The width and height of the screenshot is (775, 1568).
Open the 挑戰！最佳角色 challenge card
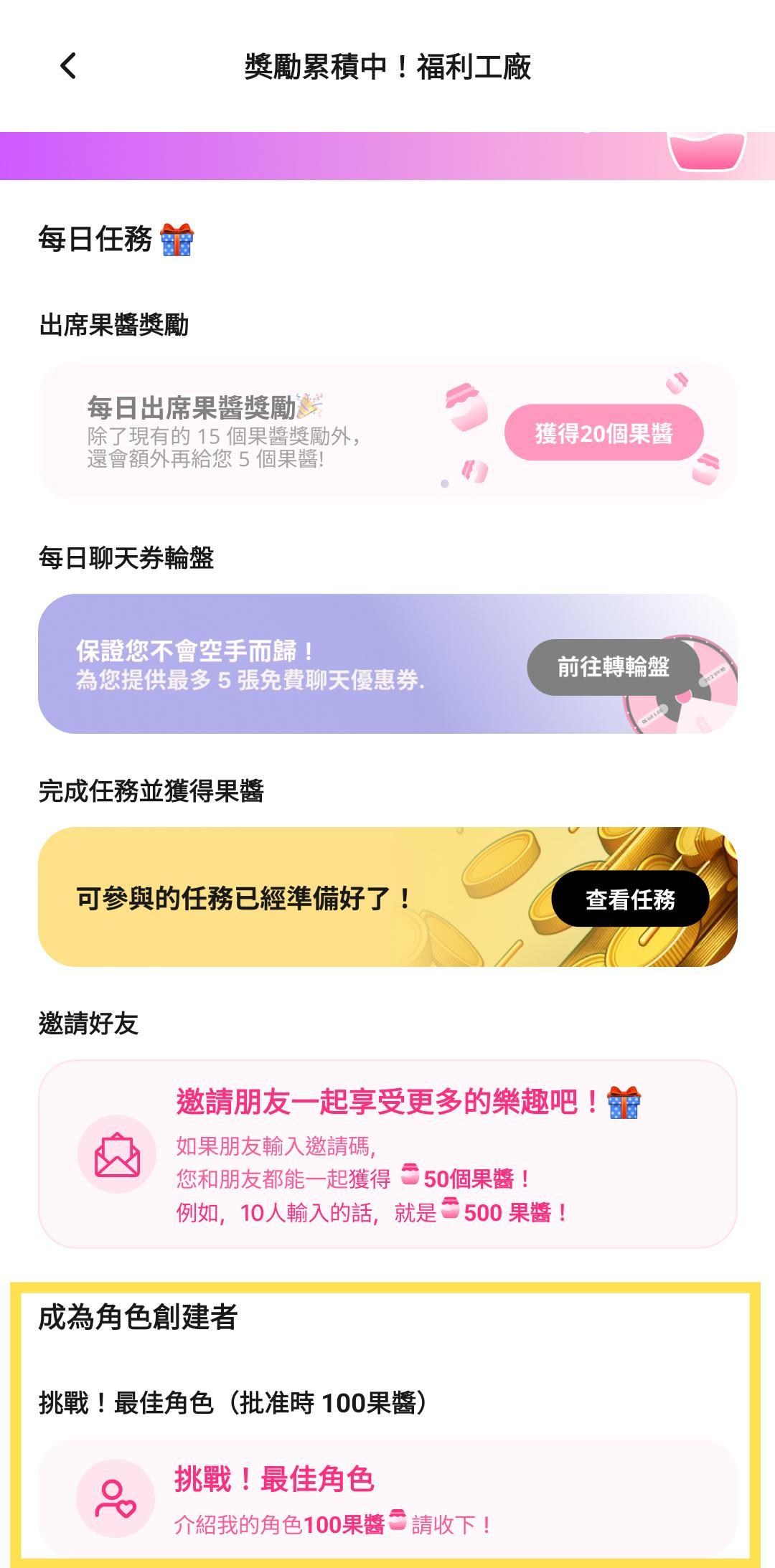pyautogui.click(x=387, y=1498)
